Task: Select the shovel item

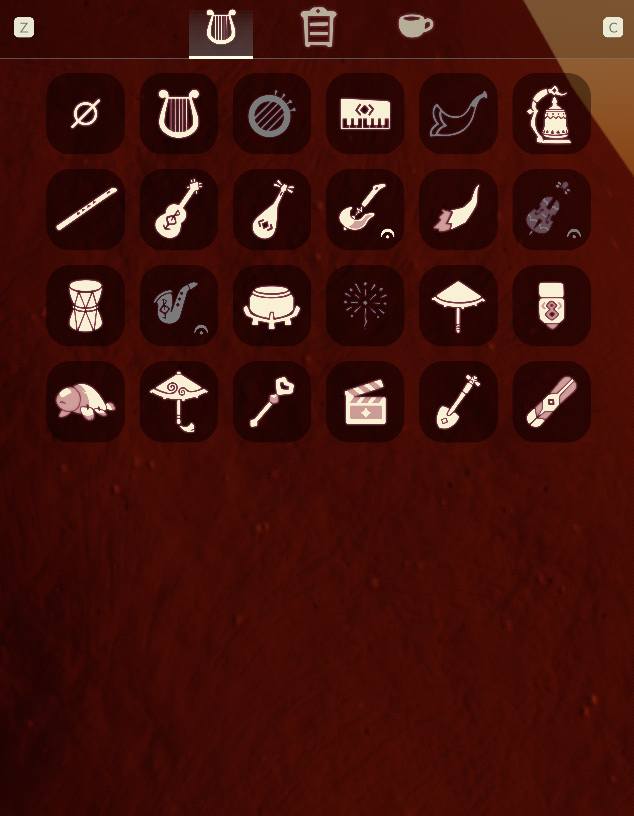Action: click(x=458, y=402)
